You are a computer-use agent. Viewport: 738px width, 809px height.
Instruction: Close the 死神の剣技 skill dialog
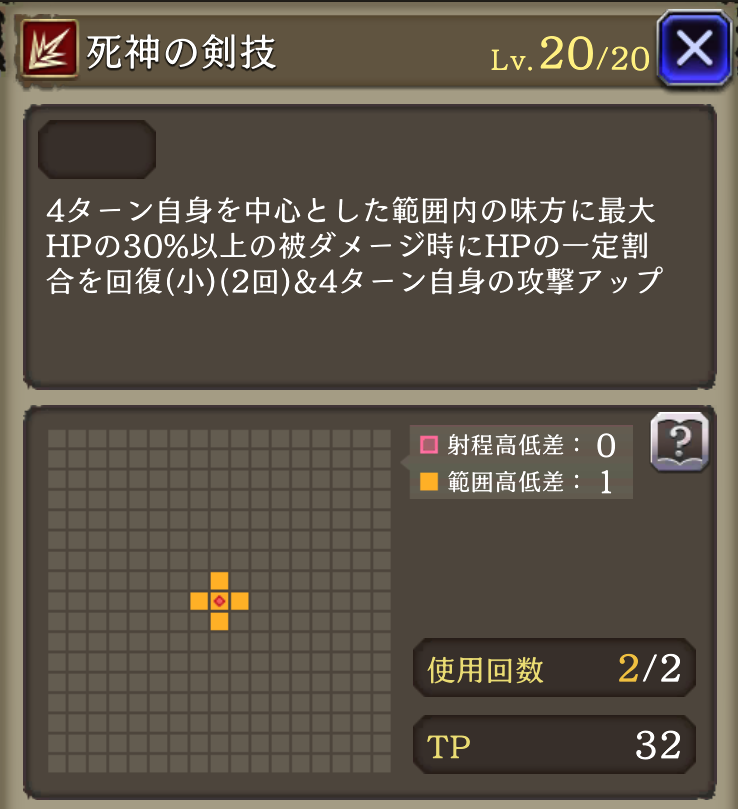[x=694, y=46]
